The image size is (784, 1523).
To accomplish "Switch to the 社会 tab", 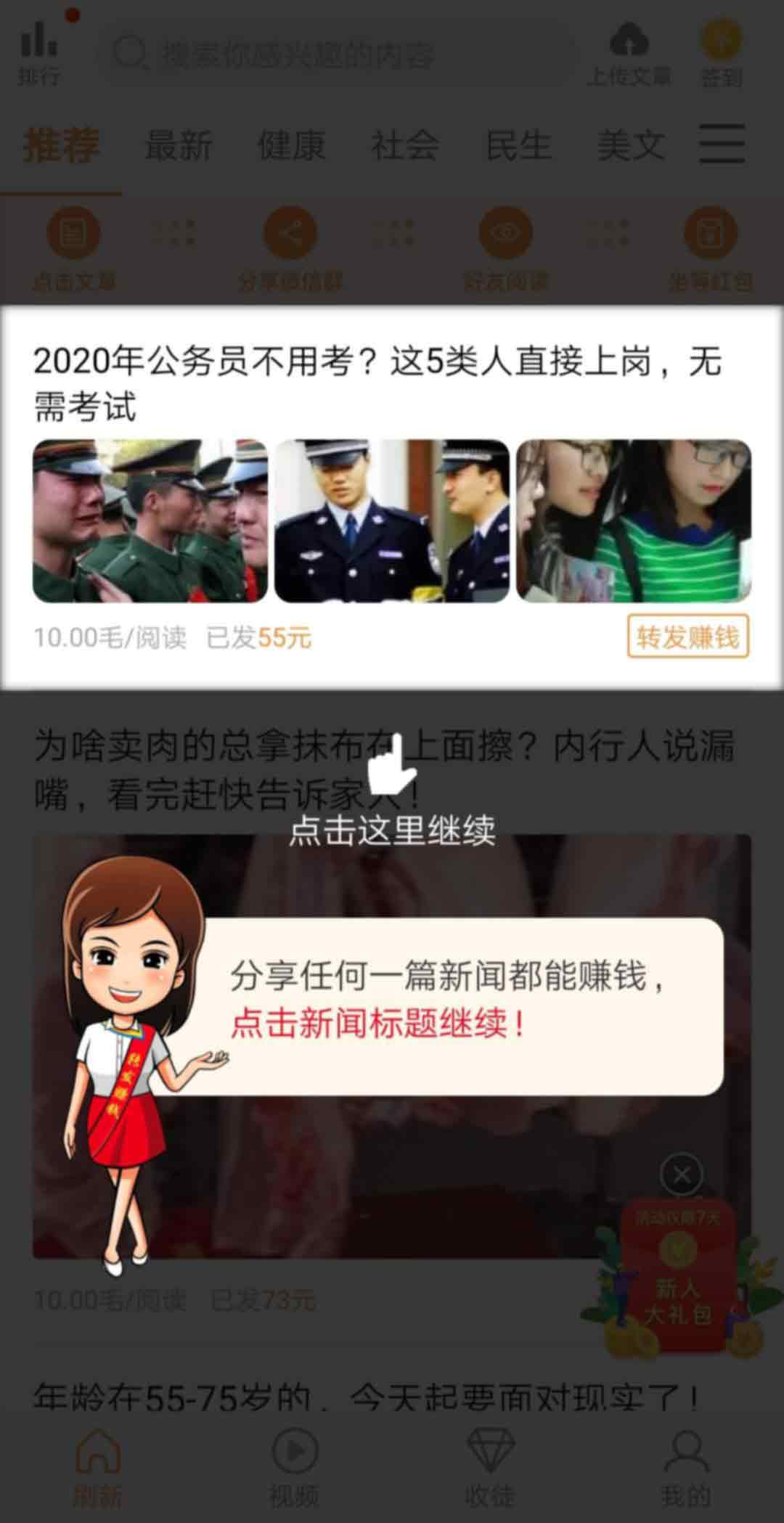I will (x=404, y=144).
